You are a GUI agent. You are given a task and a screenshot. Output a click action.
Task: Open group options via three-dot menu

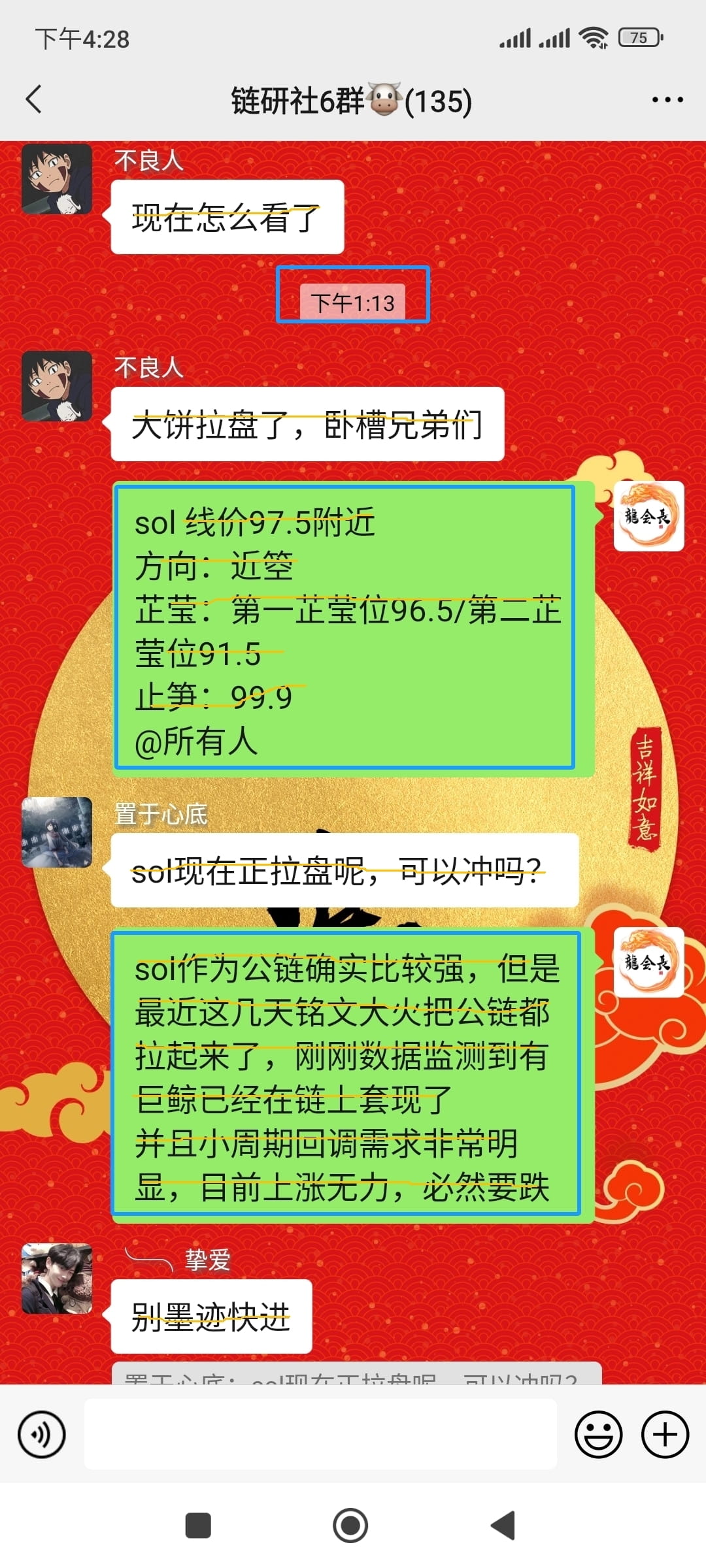coord(667,99)
